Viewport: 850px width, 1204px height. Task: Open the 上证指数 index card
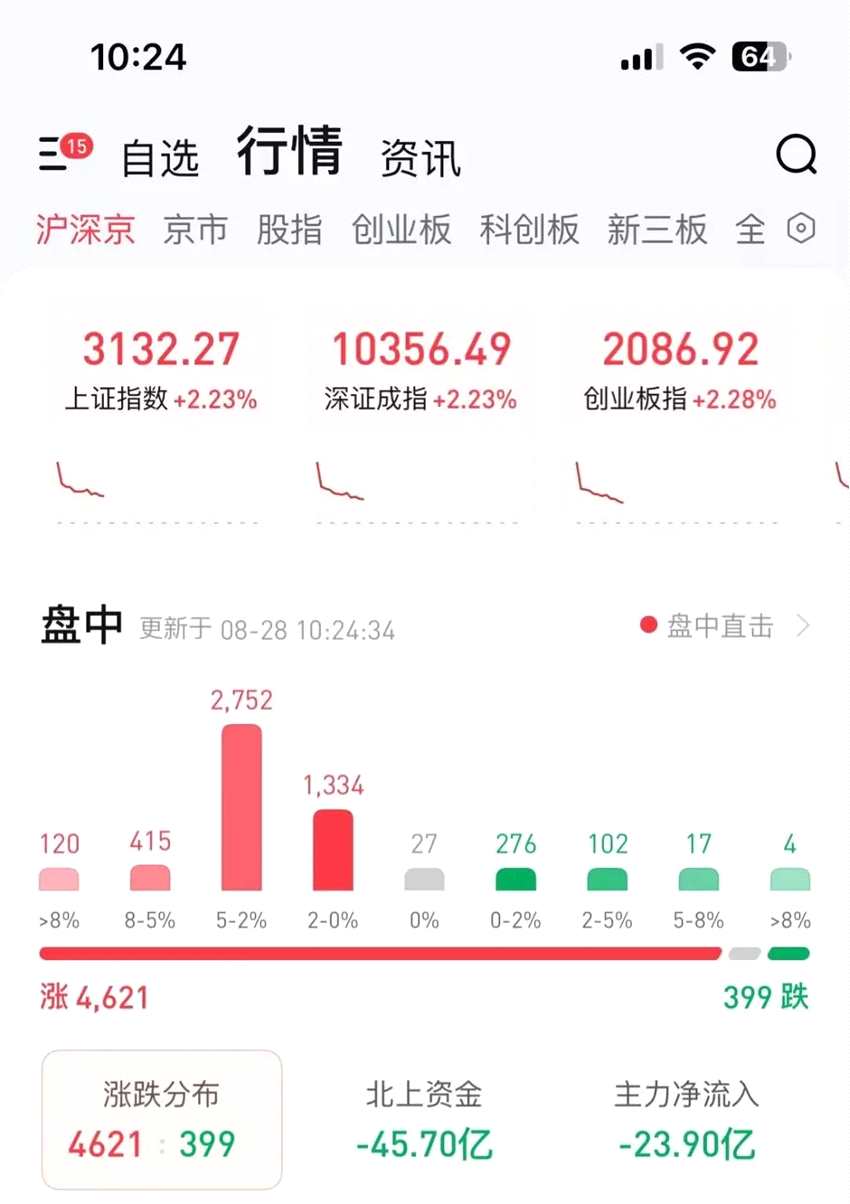(160, 420)
